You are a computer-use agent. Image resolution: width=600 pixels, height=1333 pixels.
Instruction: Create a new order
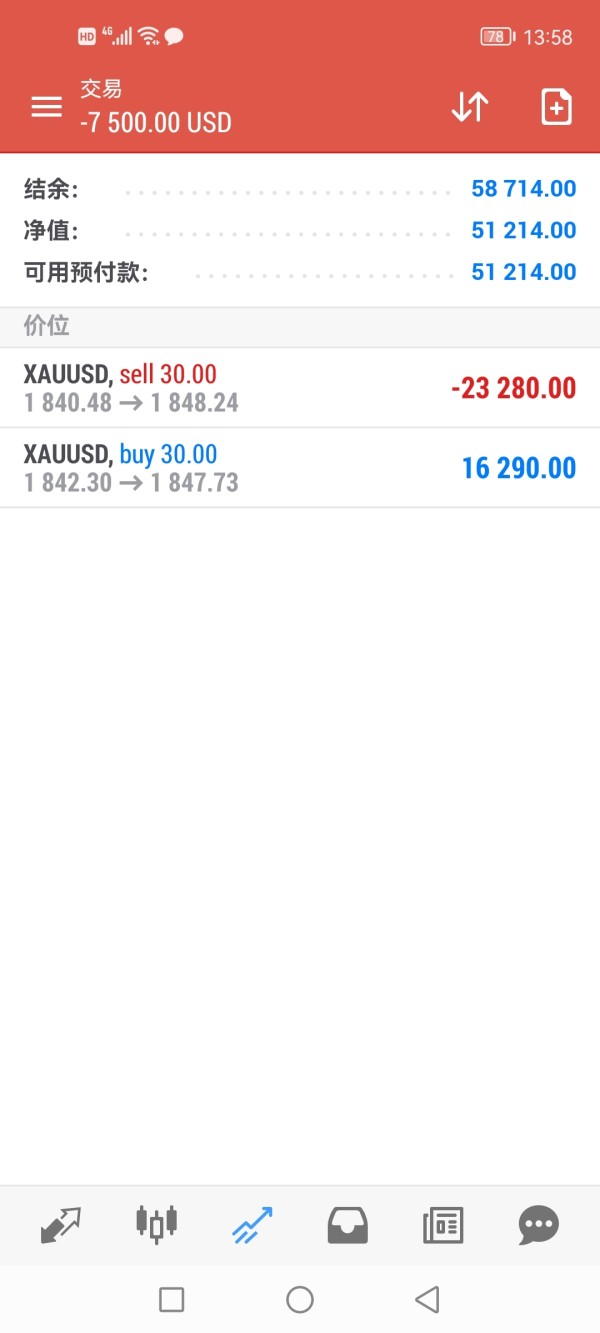(556, 107)
